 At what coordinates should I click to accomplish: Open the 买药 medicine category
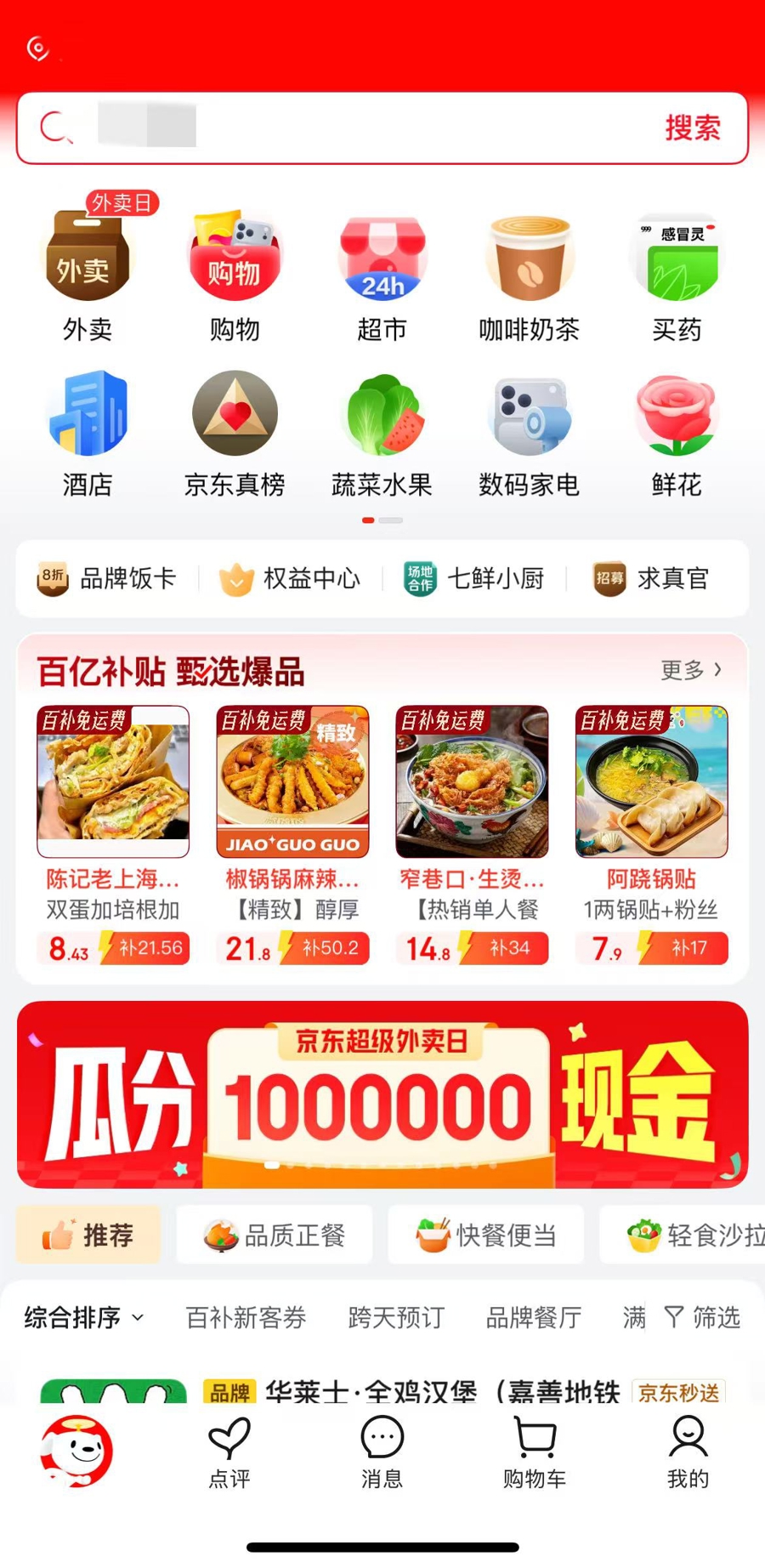pos(676,276)
